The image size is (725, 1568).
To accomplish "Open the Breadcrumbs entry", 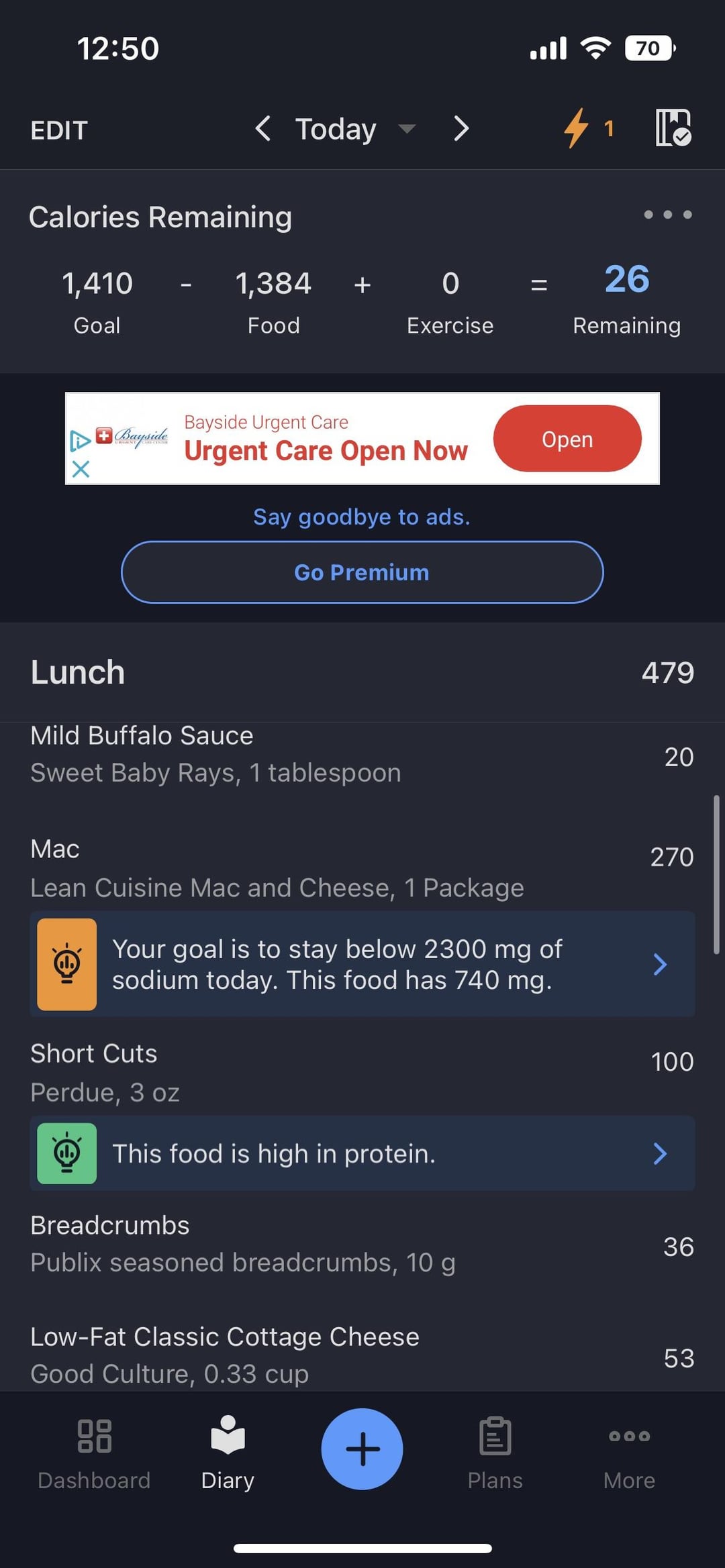I will [x=362, y=1245].
